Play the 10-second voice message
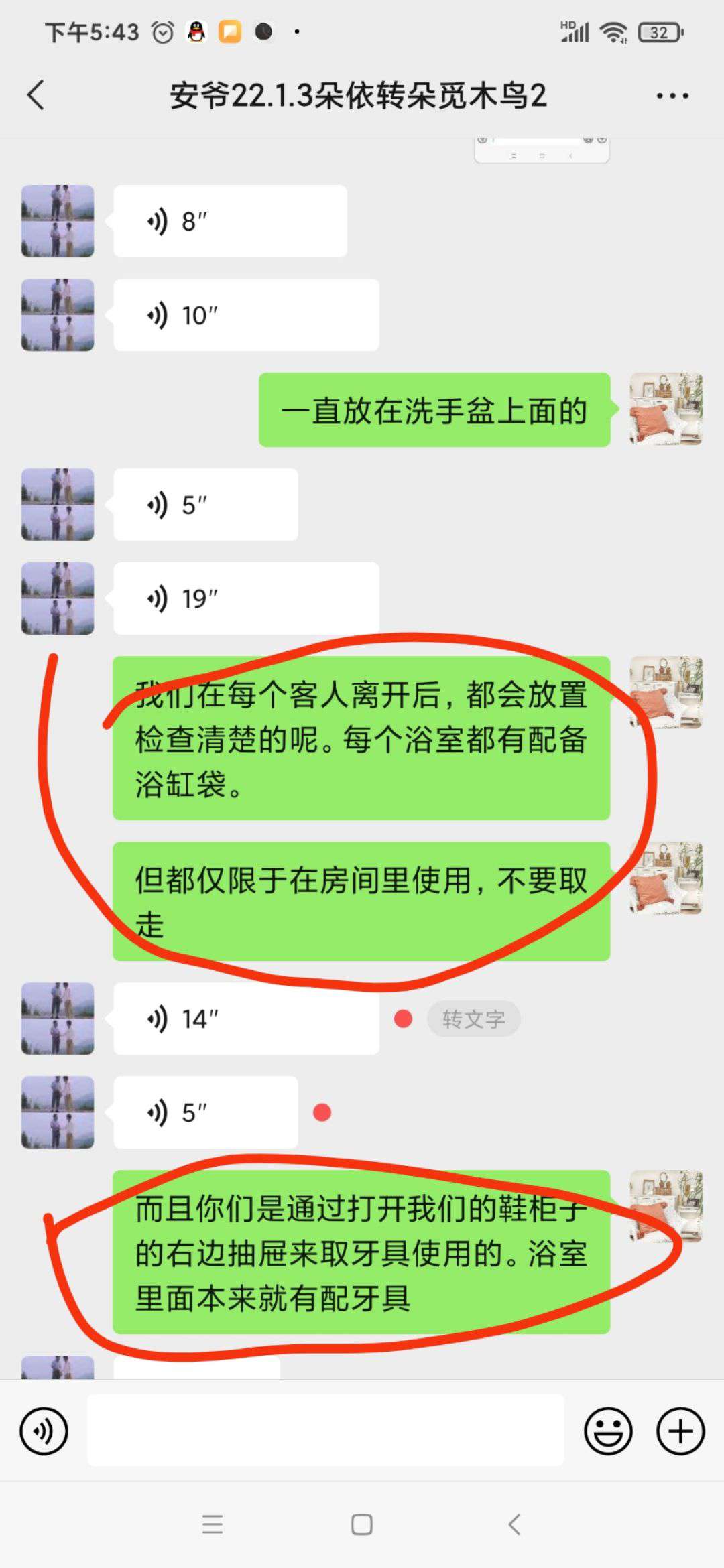Viewport: 724px width, 1568px height. [x=245, y=315]
